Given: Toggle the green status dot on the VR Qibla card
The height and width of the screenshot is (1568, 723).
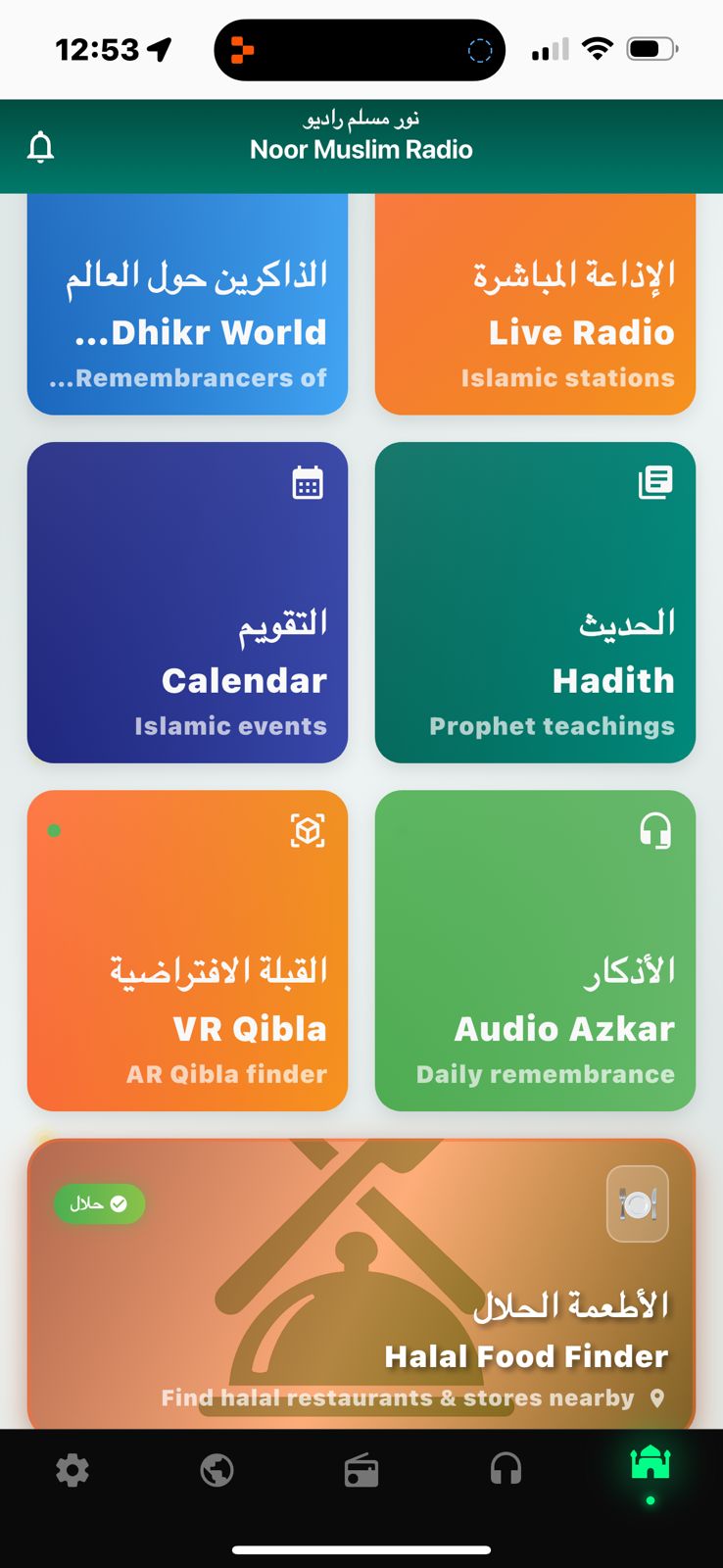Looking at the screenshot, I should (x=55, y=830).
